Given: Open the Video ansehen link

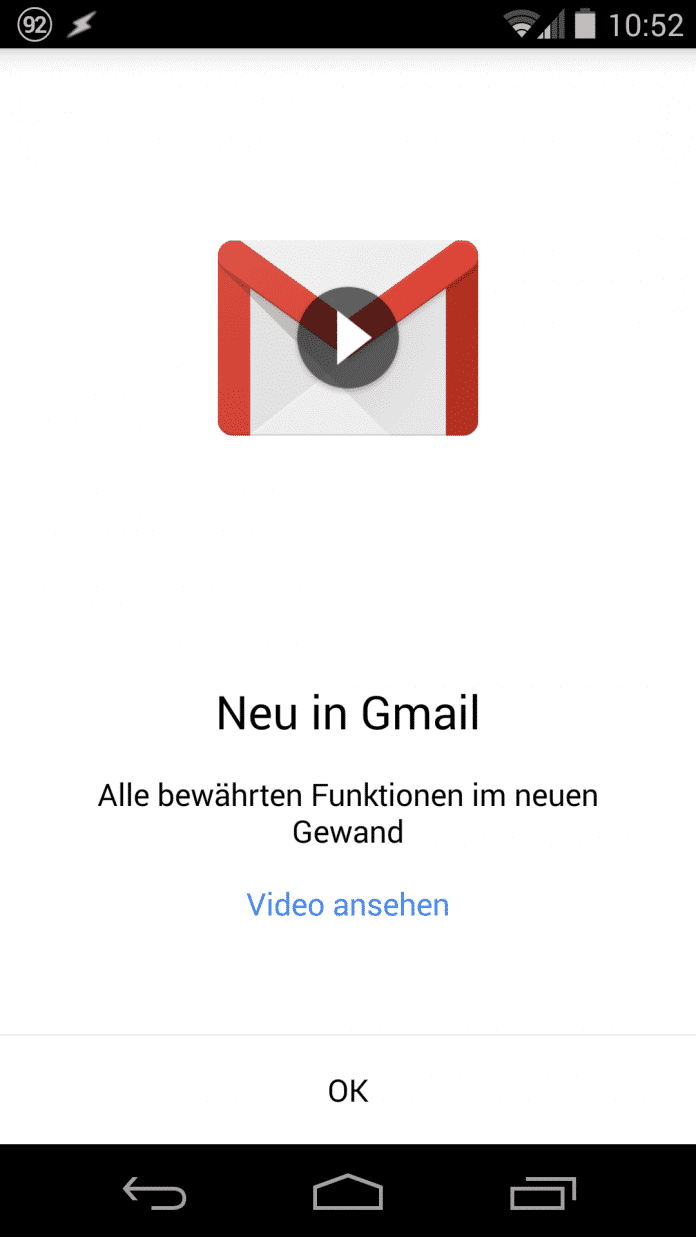Looking at the screenshot, I should tap(348, 905).
